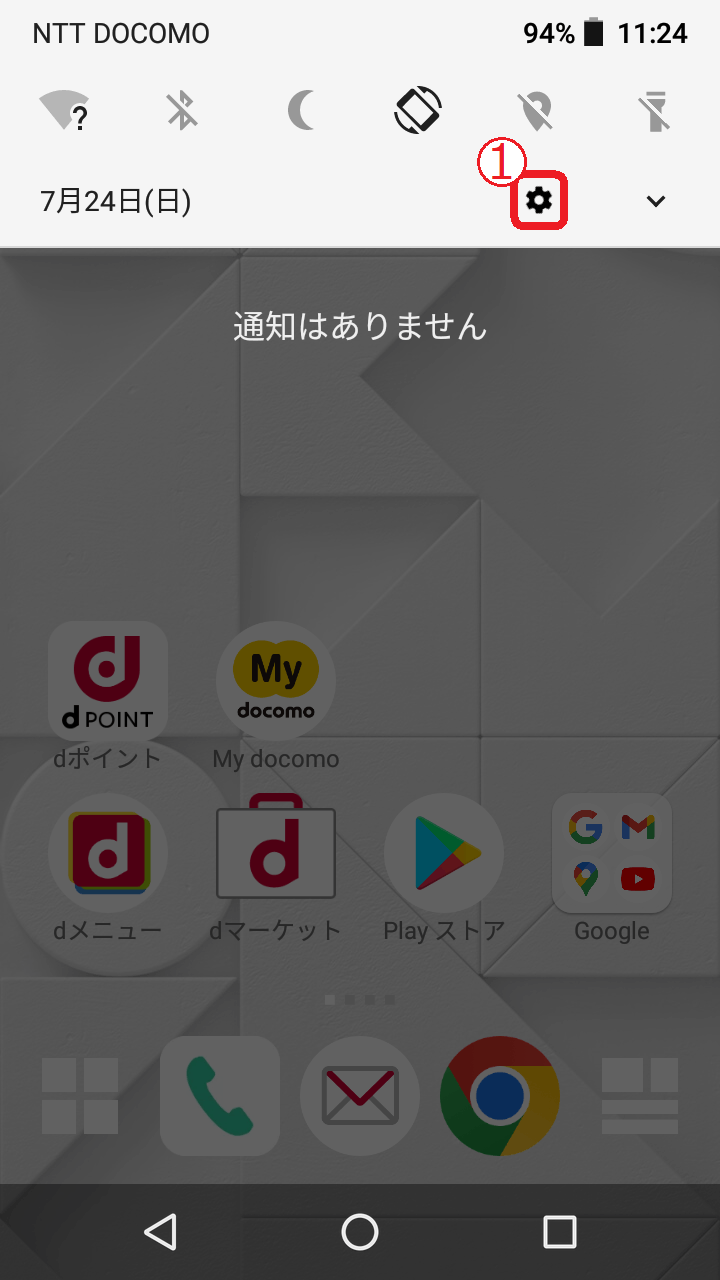
Task: Toggle the auto-rotate setting
Action: (418, 110)
